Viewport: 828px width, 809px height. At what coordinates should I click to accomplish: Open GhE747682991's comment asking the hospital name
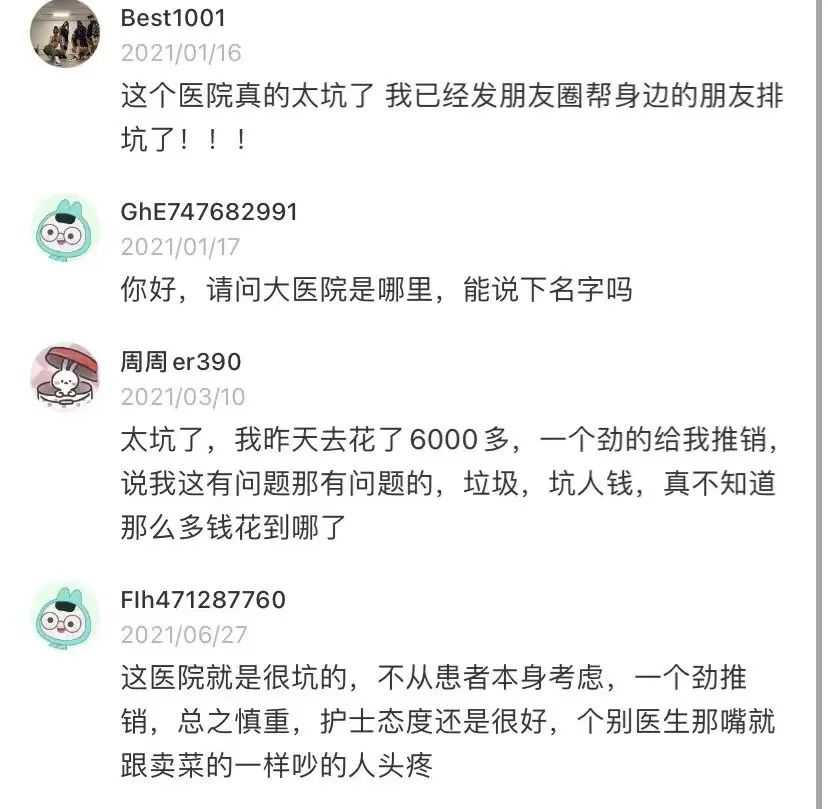[x=376, y=291]
